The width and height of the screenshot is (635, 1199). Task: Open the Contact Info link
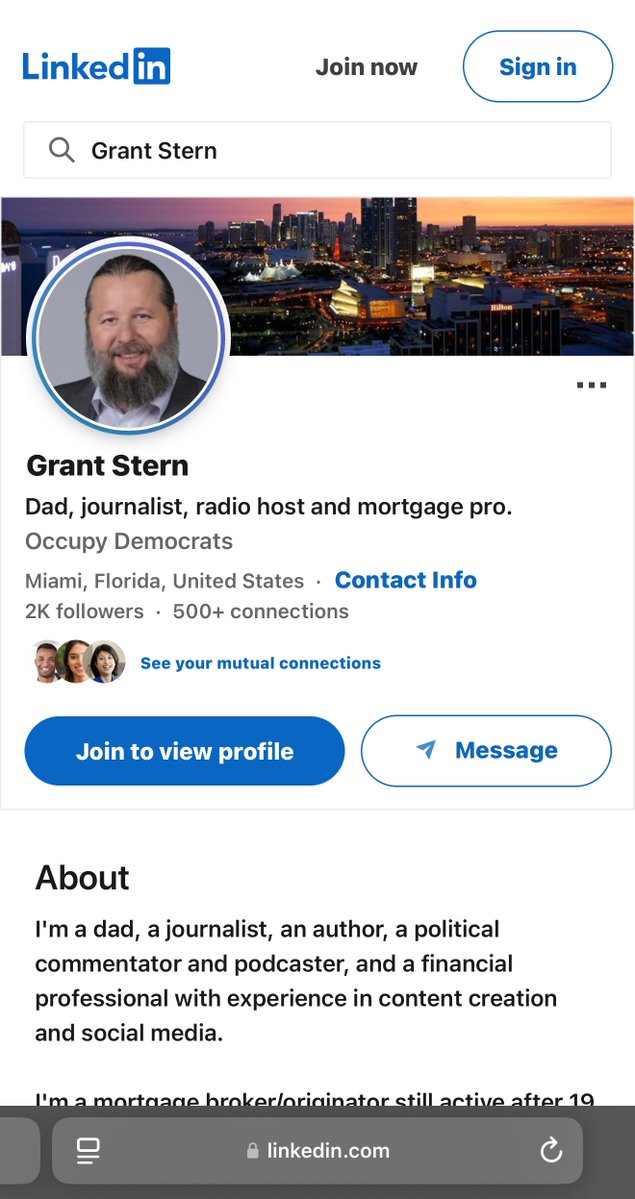(x=405, y=581)
